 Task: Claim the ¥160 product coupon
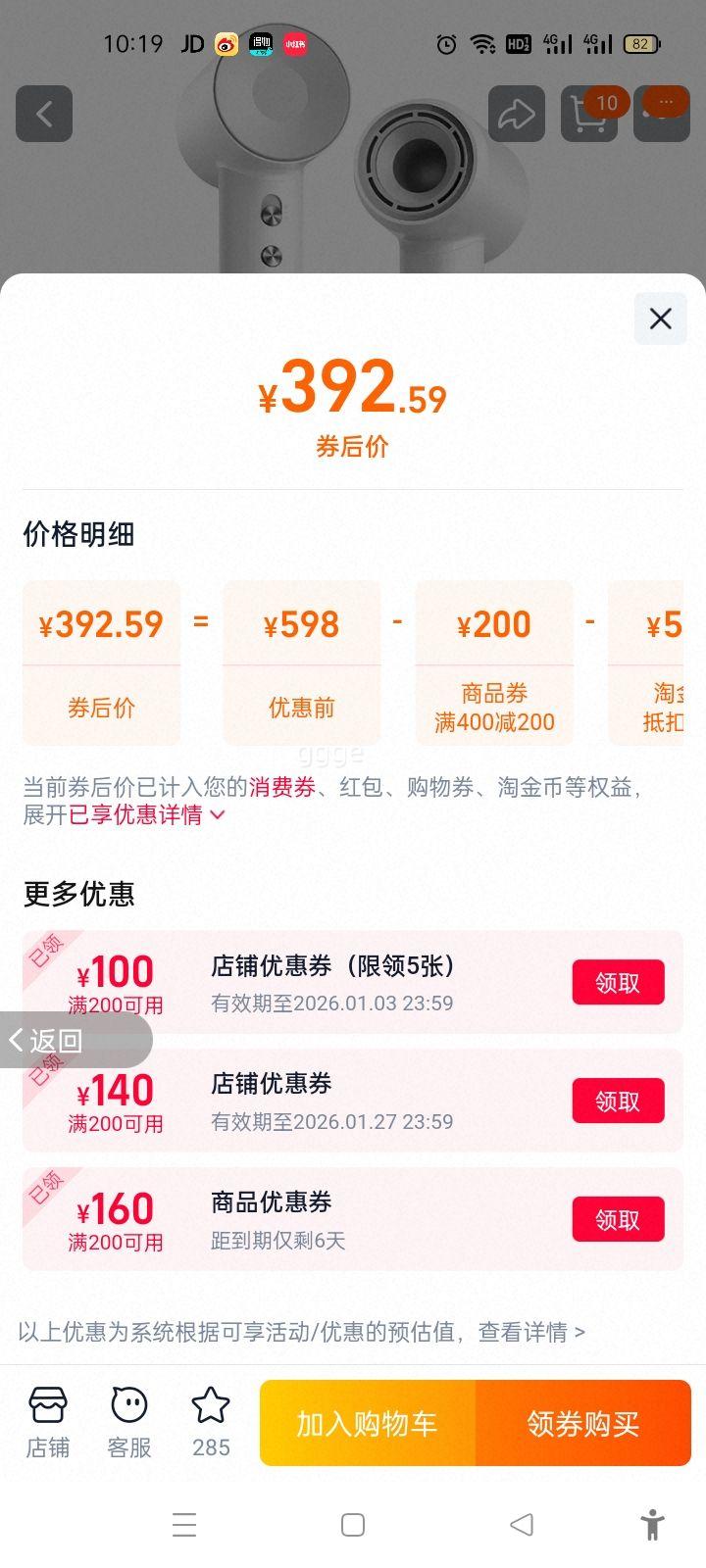pos(618,1219)
